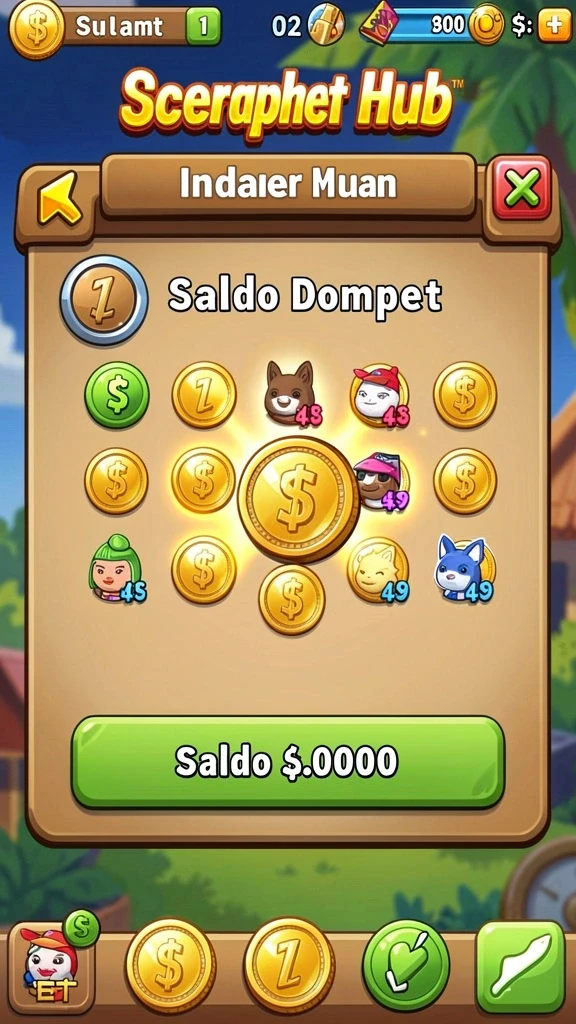Tap the profile coin next to Sulamt
Screen dimensions: 576x1024
tap(37, 27)
